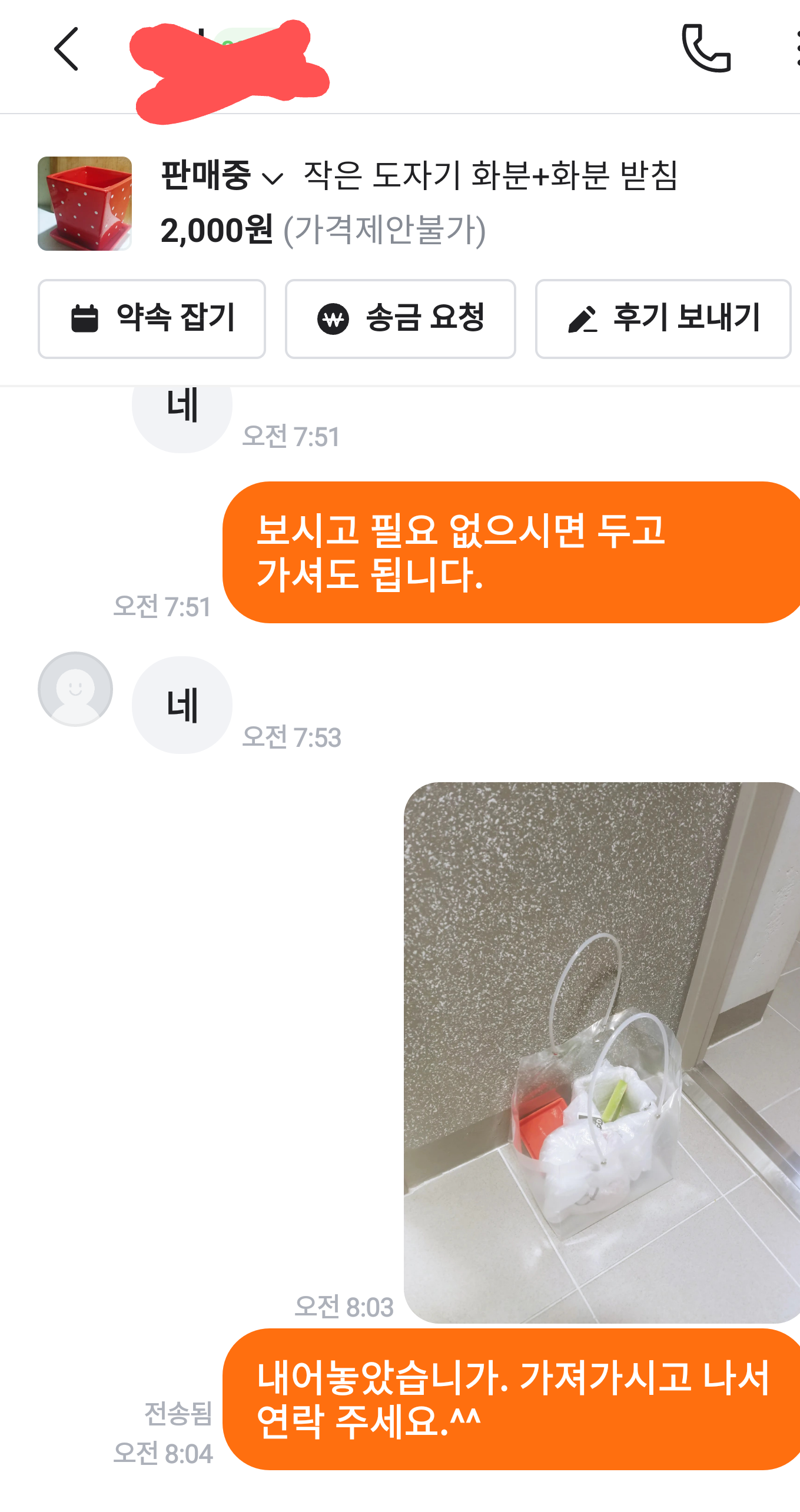Screen dimensions: 800x1512
Task: Go back from this chat
Action: pos(66,49)
